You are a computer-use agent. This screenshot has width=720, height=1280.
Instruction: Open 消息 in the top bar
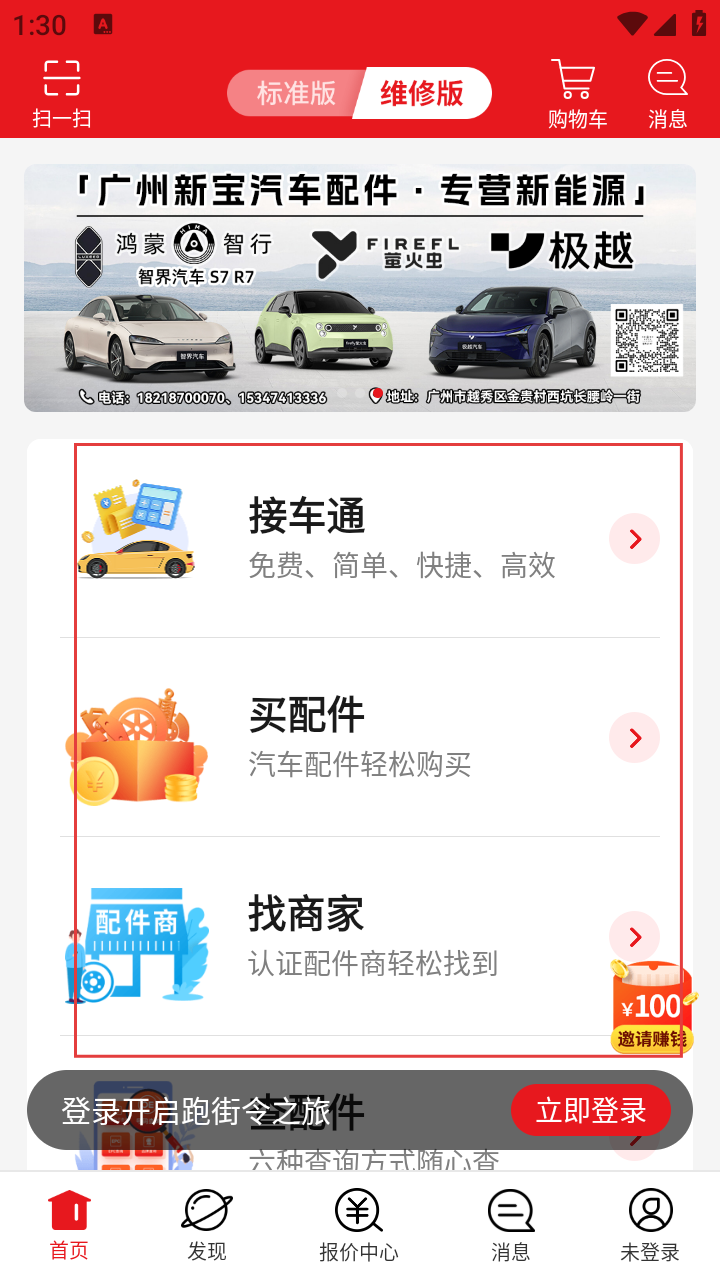667,94
